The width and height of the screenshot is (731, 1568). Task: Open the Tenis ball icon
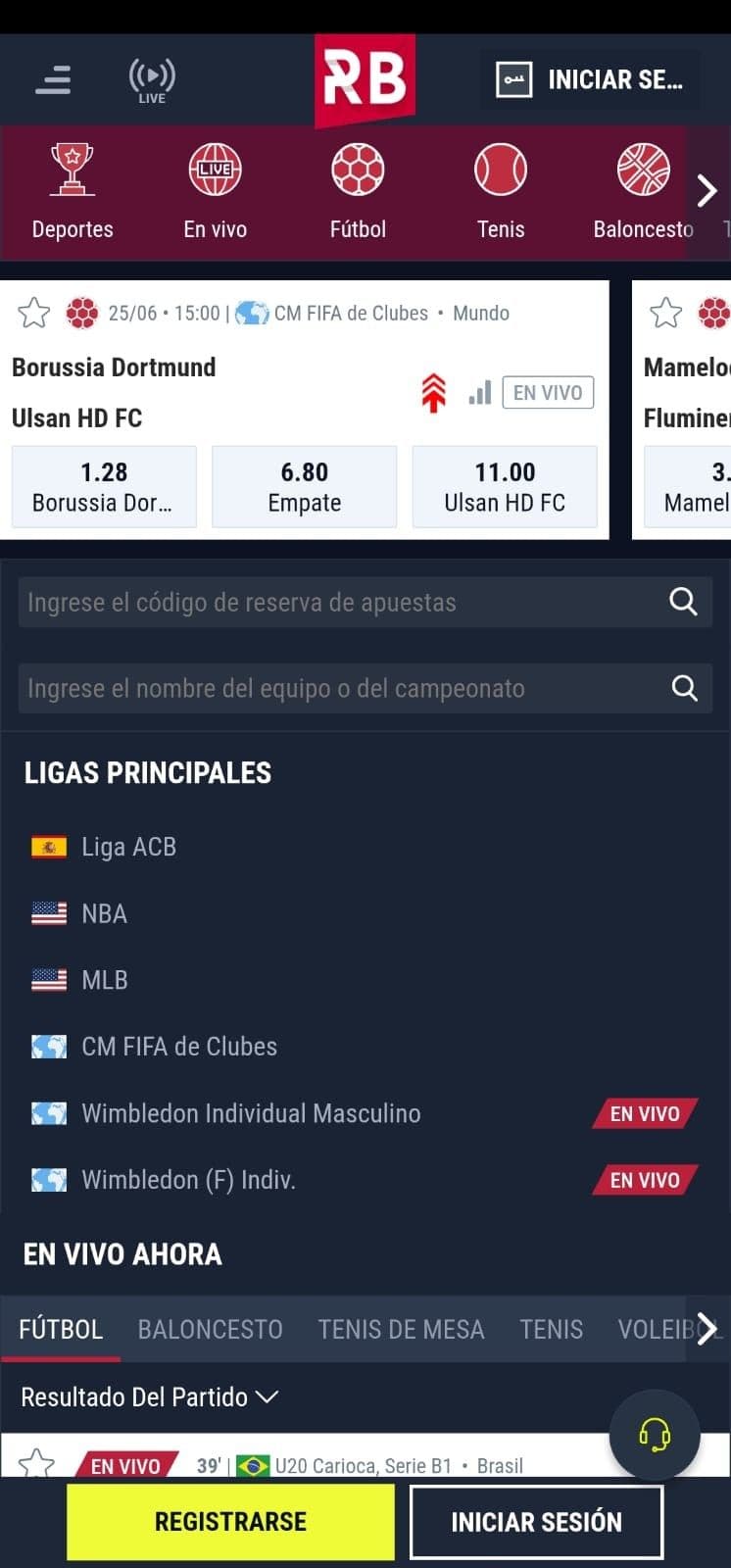tap(501, 169)
